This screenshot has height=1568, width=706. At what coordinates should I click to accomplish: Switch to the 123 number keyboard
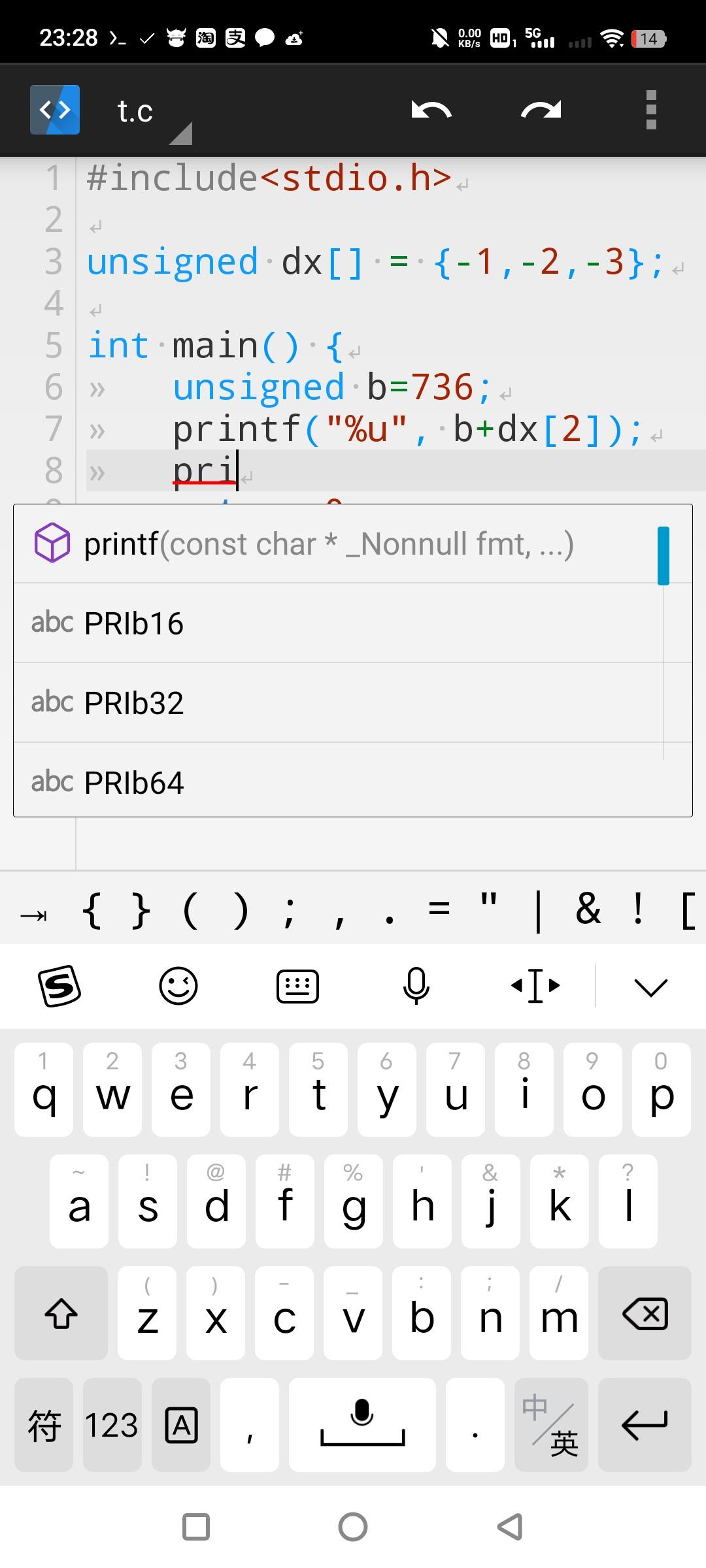[112, 1425]
